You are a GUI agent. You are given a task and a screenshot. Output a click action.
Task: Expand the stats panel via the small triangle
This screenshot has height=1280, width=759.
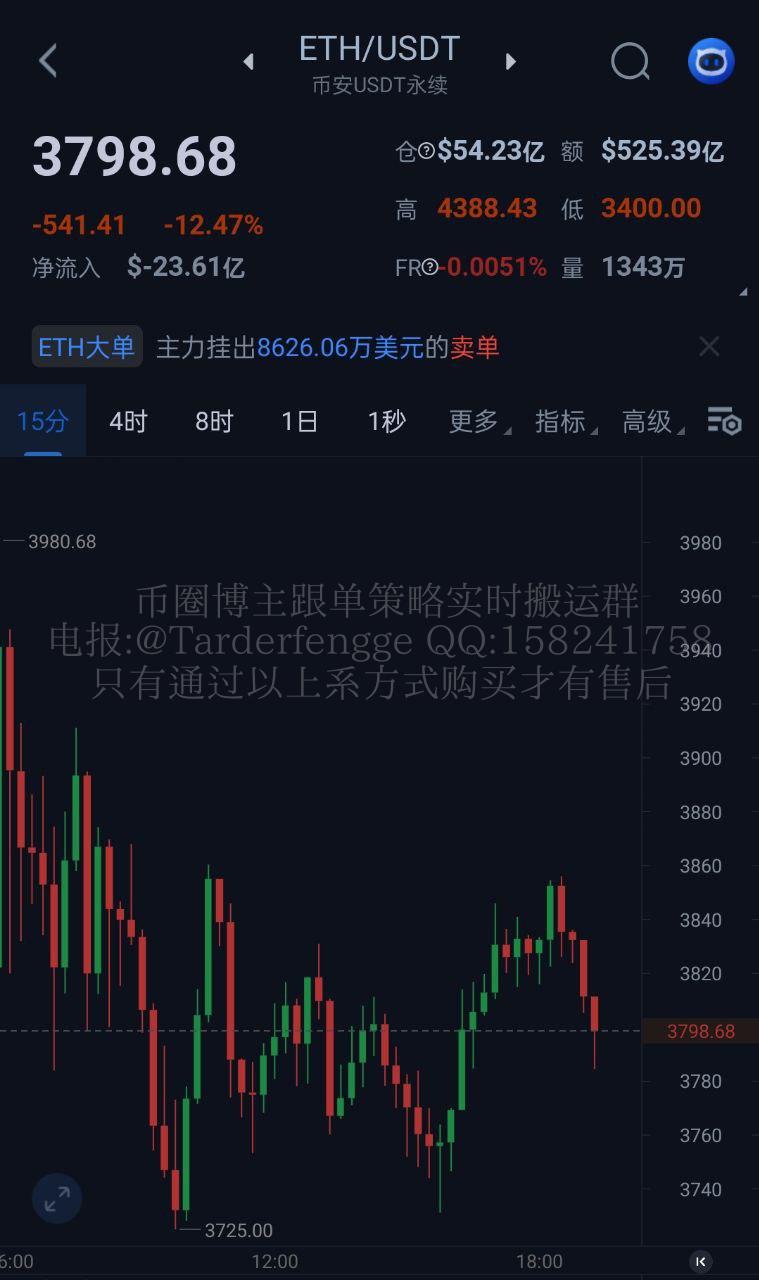point(744,292)
